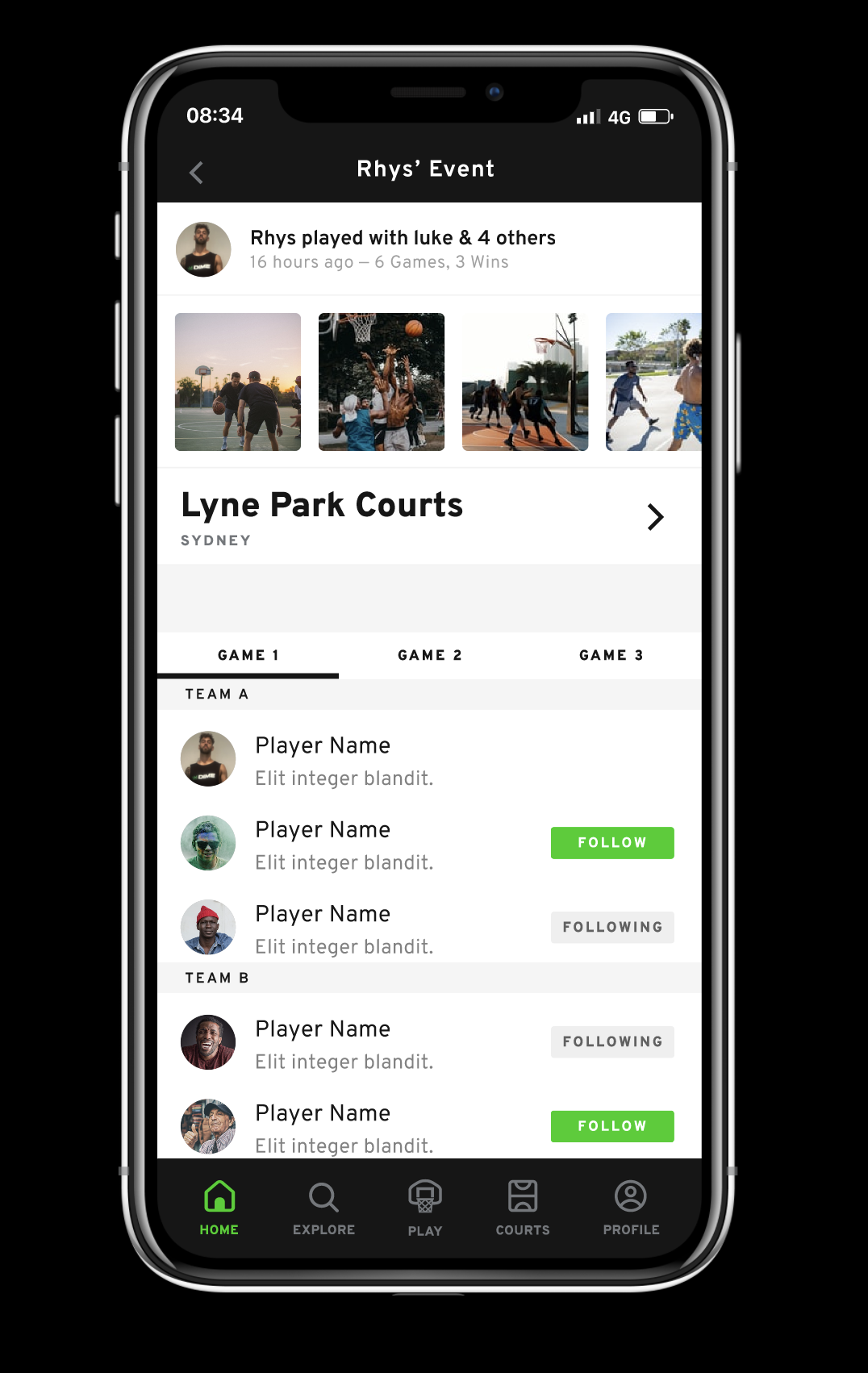Go to the Home tab
Image resolution: width=868 pixels, height=1373 pixels.
pos(219,1208)
